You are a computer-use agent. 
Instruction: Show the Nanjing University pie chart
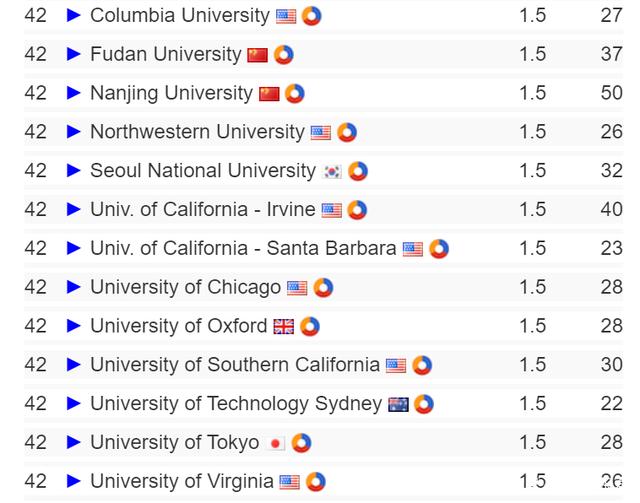pos(295,93)
